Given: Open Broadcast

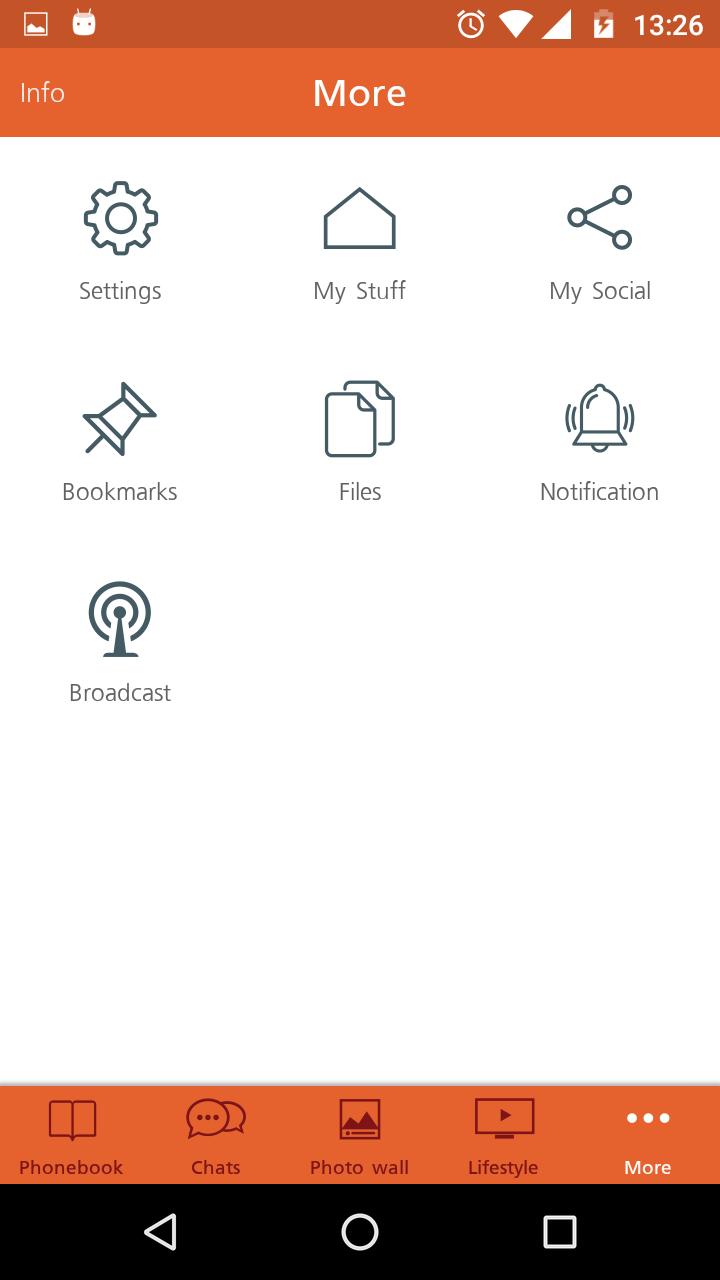Looking at the screenshot, I should click(120, 640).
